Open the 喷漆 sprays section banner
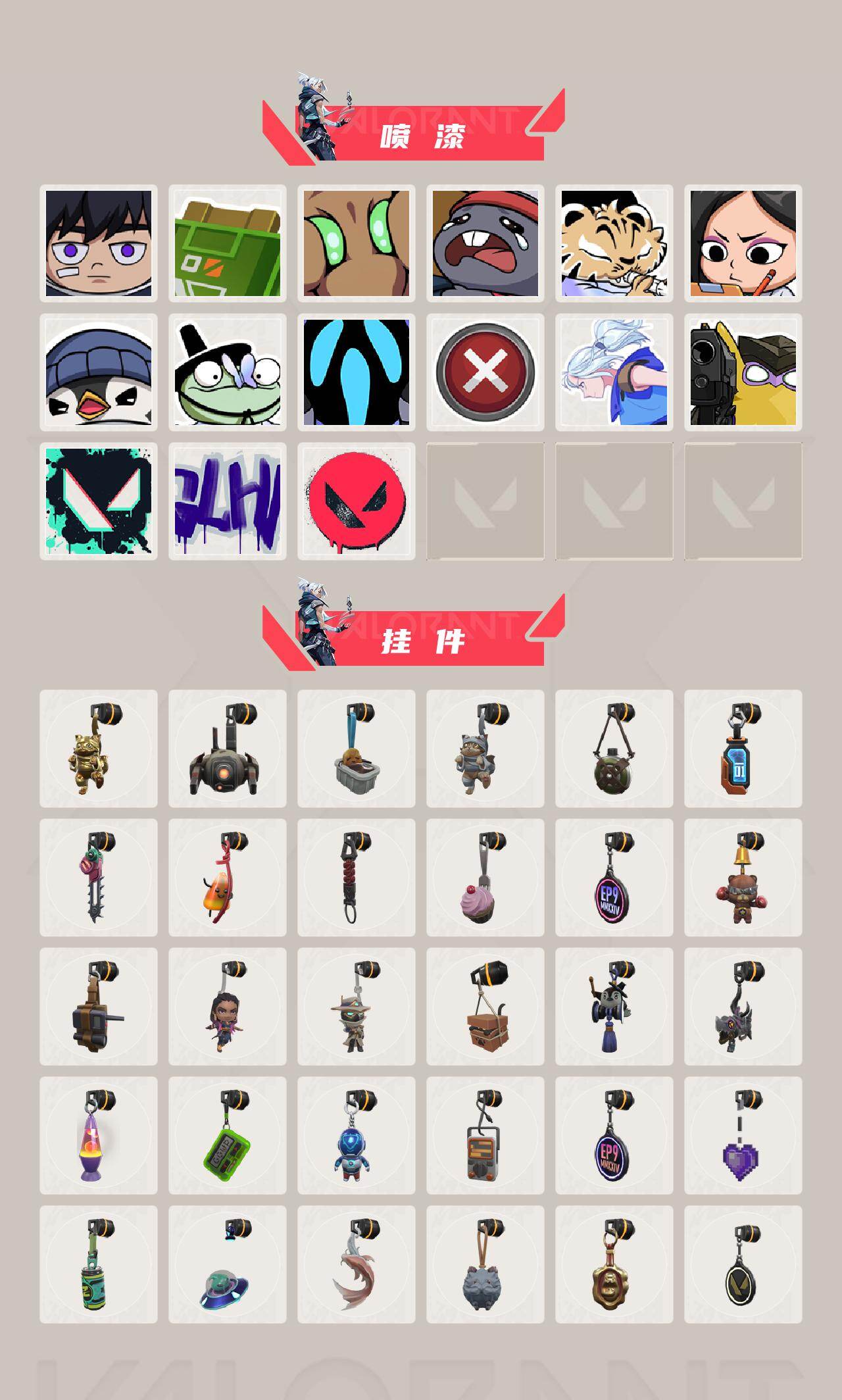The width and height of the screenshot is (842, 1400). pyautogui.click(x=421, y=135)
